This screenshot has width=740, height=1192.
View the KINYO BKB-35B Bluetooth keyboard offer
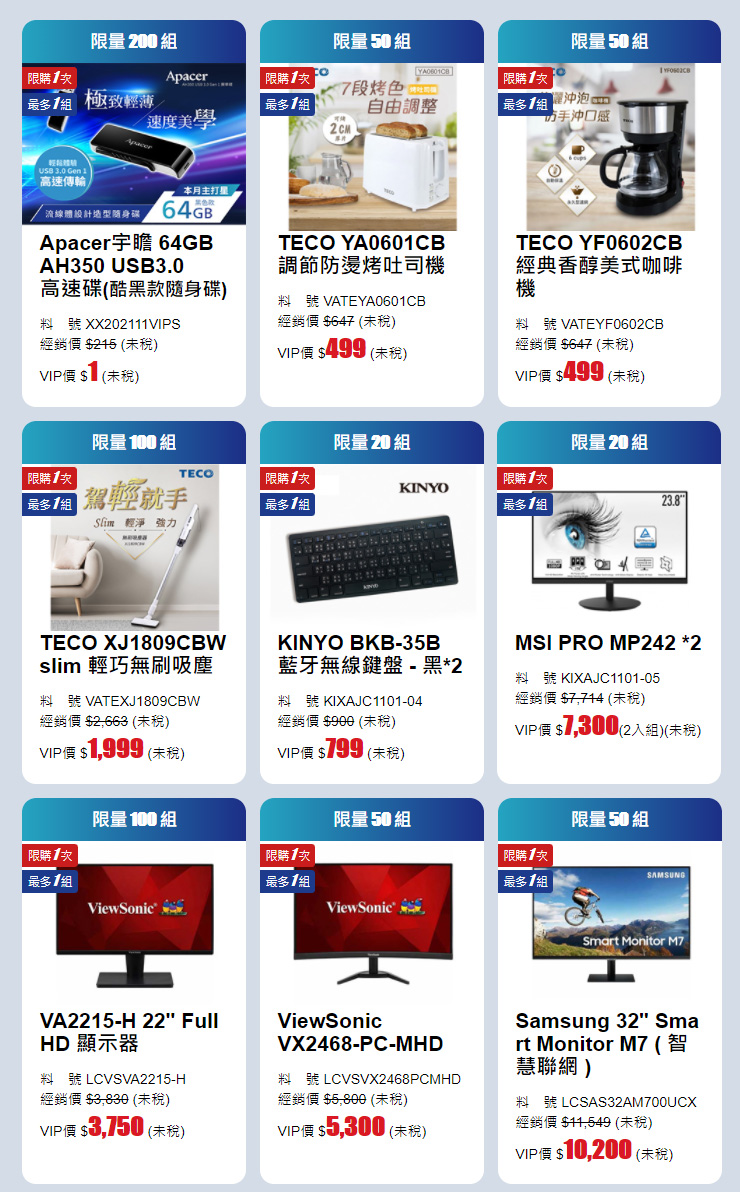372,654
